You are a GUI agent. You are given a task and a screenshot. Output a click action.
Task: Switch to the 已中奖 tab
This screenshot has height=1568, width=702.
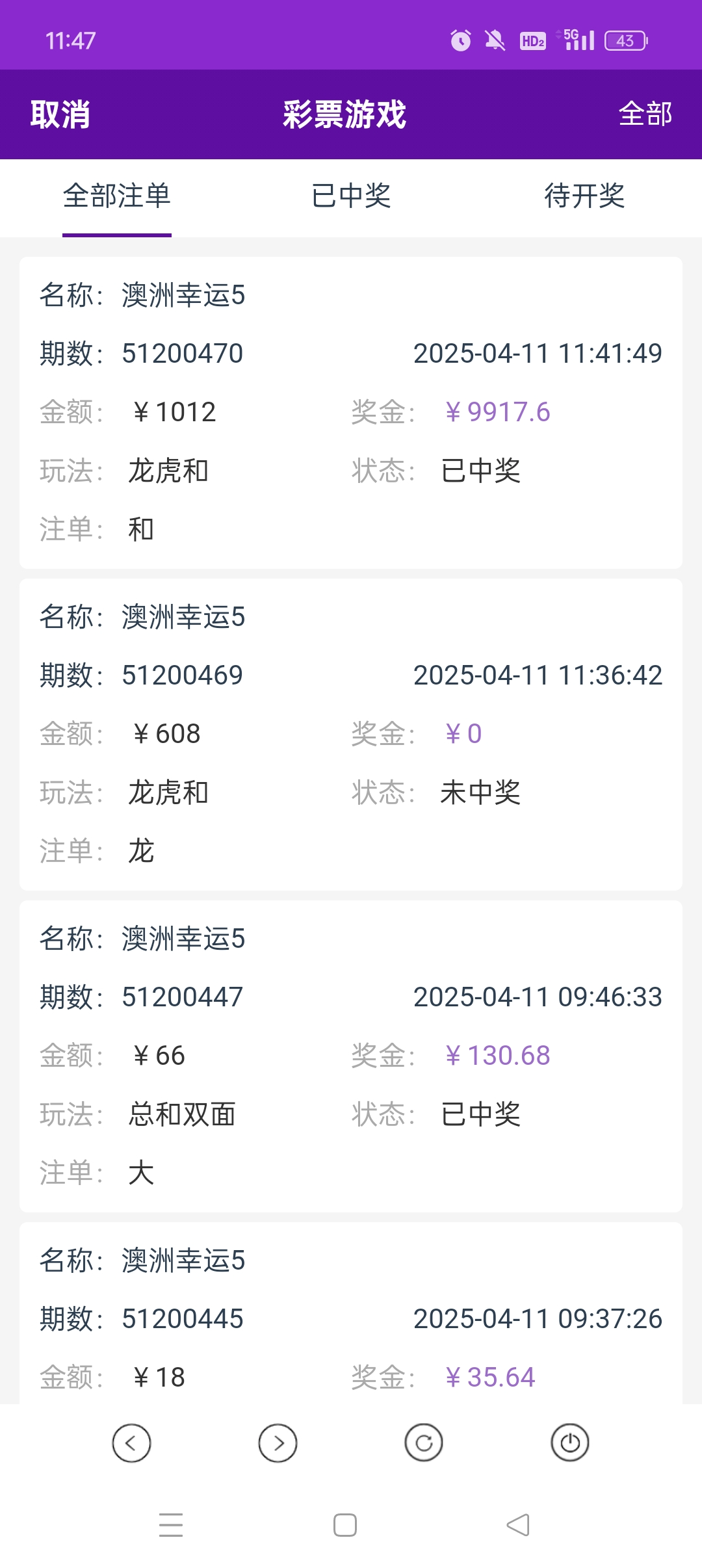(x=351, y=196)
